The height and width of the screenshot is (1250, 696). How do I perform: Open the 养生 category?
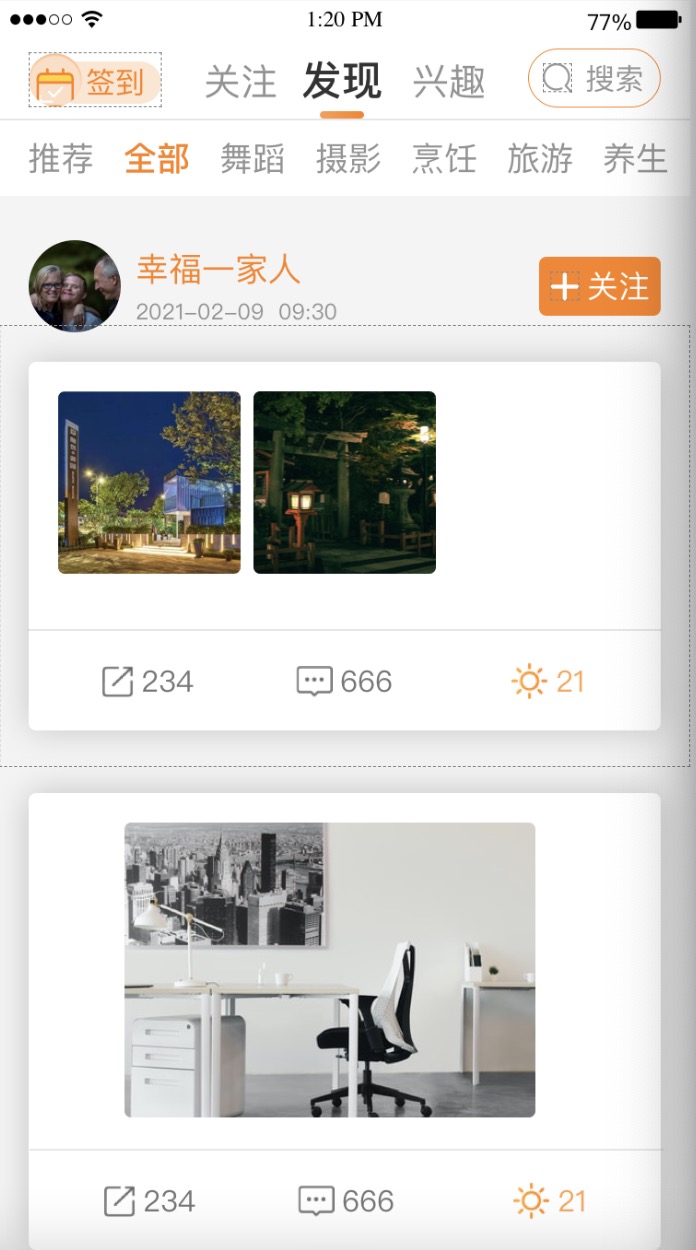point(635,159)
